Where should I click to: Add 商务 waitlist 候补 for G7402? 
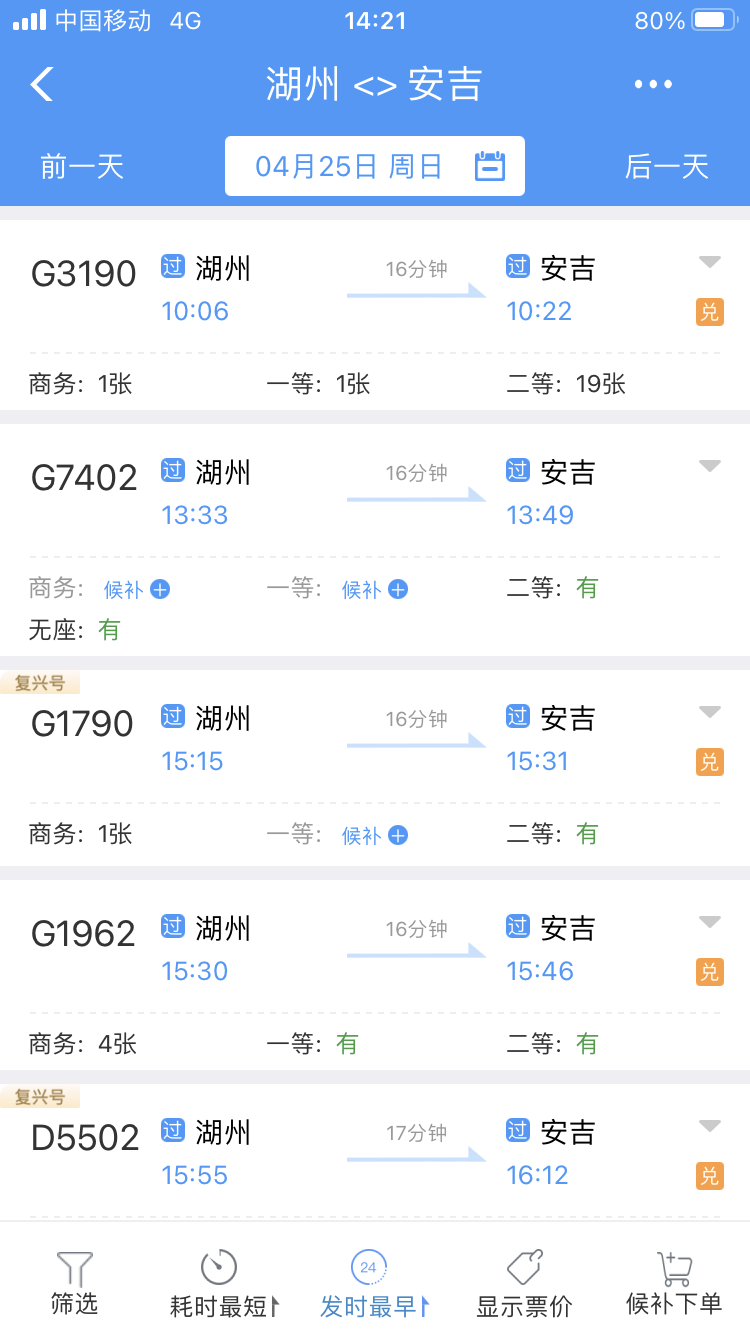point(137,589)
